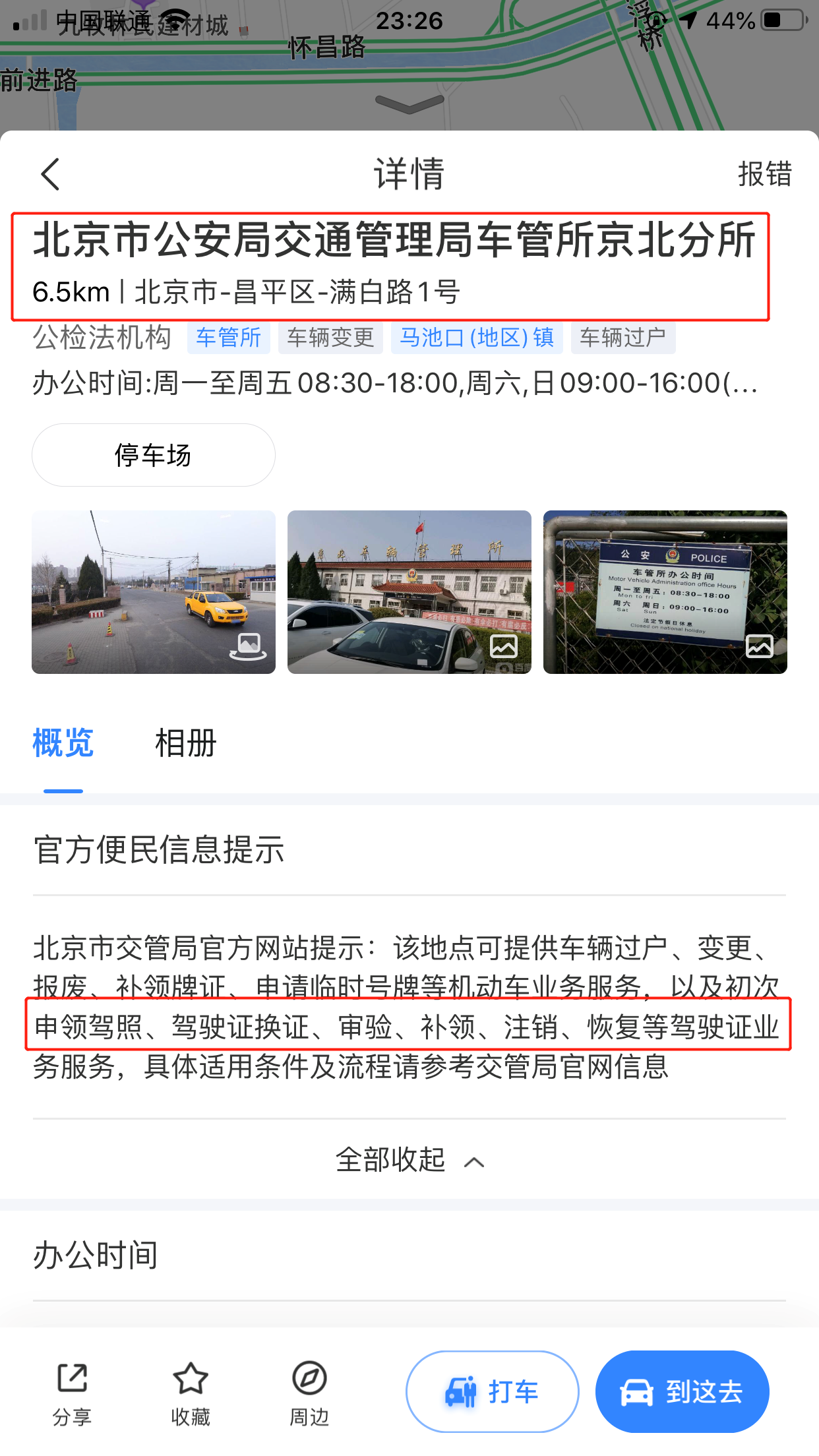
Task: Go back using the arrow icon
Action: 51,174
